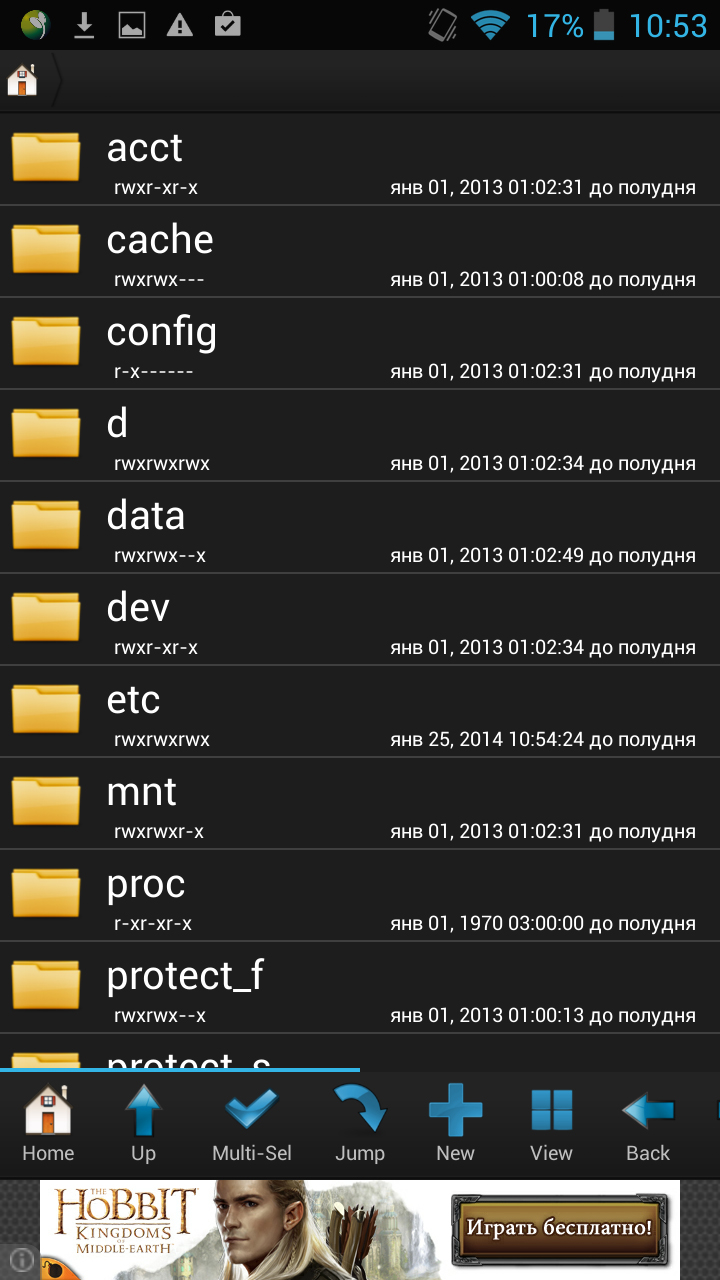The height and width of the screenshot is (1280, 720).
Task: Tap the Jump toolbar button
Action: 360,1124
